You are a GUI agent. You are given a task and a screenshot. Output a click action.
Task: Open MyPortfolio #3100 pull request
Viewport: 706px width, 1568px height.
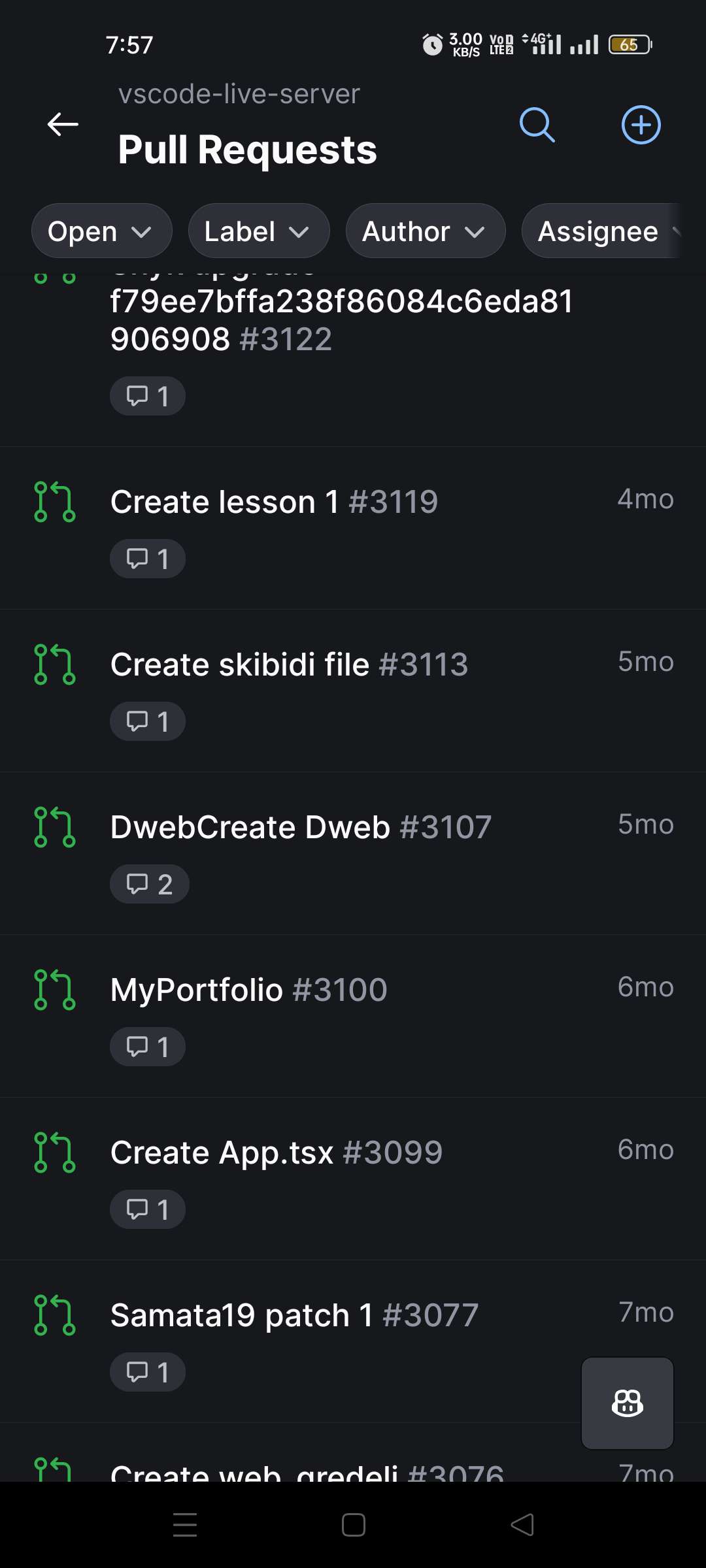(248, 990)
